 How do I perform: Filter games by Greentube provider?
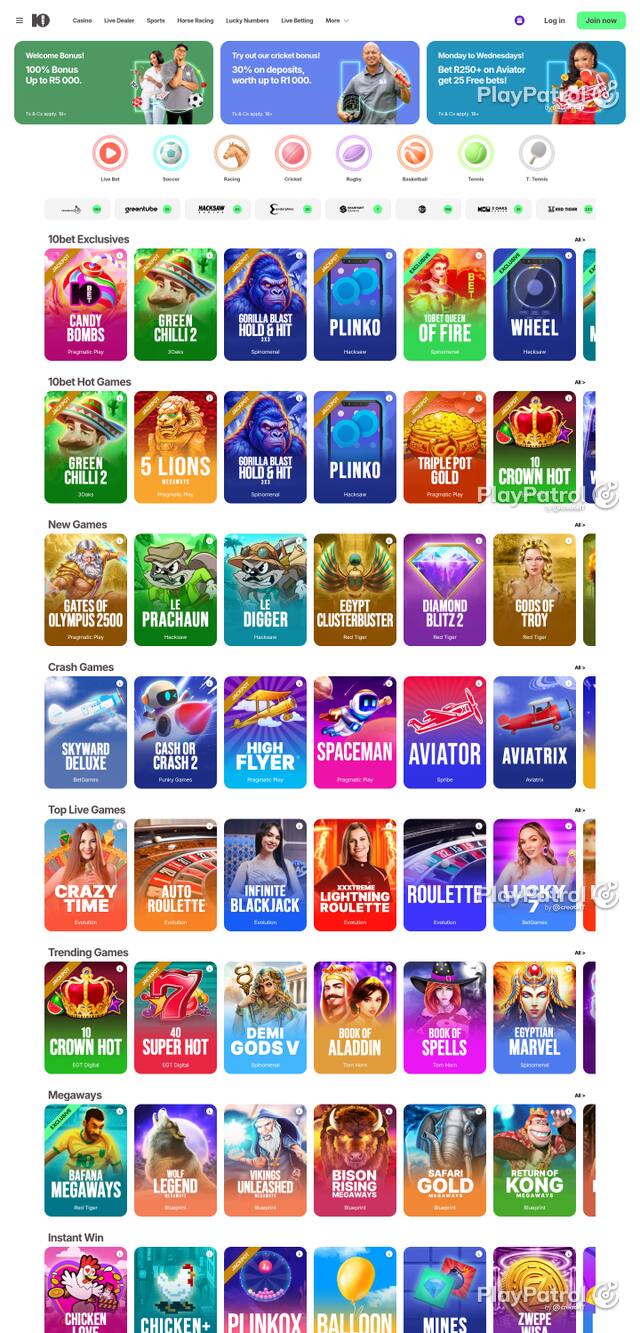click(147, 209)
